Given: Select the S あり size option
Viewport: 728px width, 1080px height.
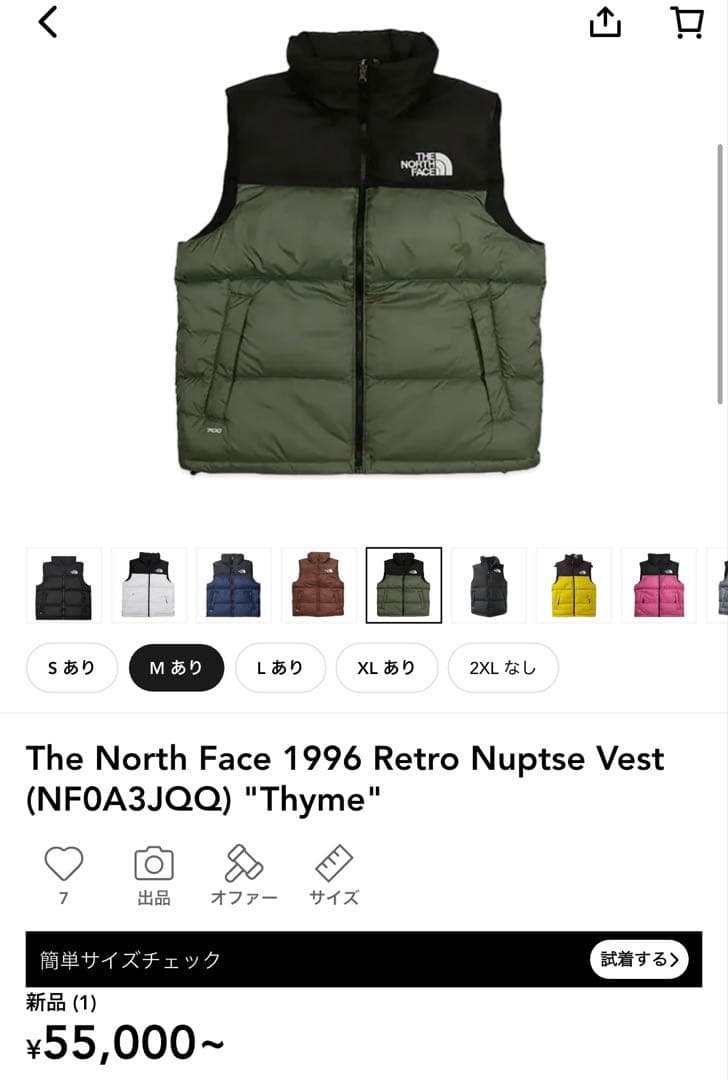Looking at the screenshot, I should pyautogui.click(x=71, y=667).
